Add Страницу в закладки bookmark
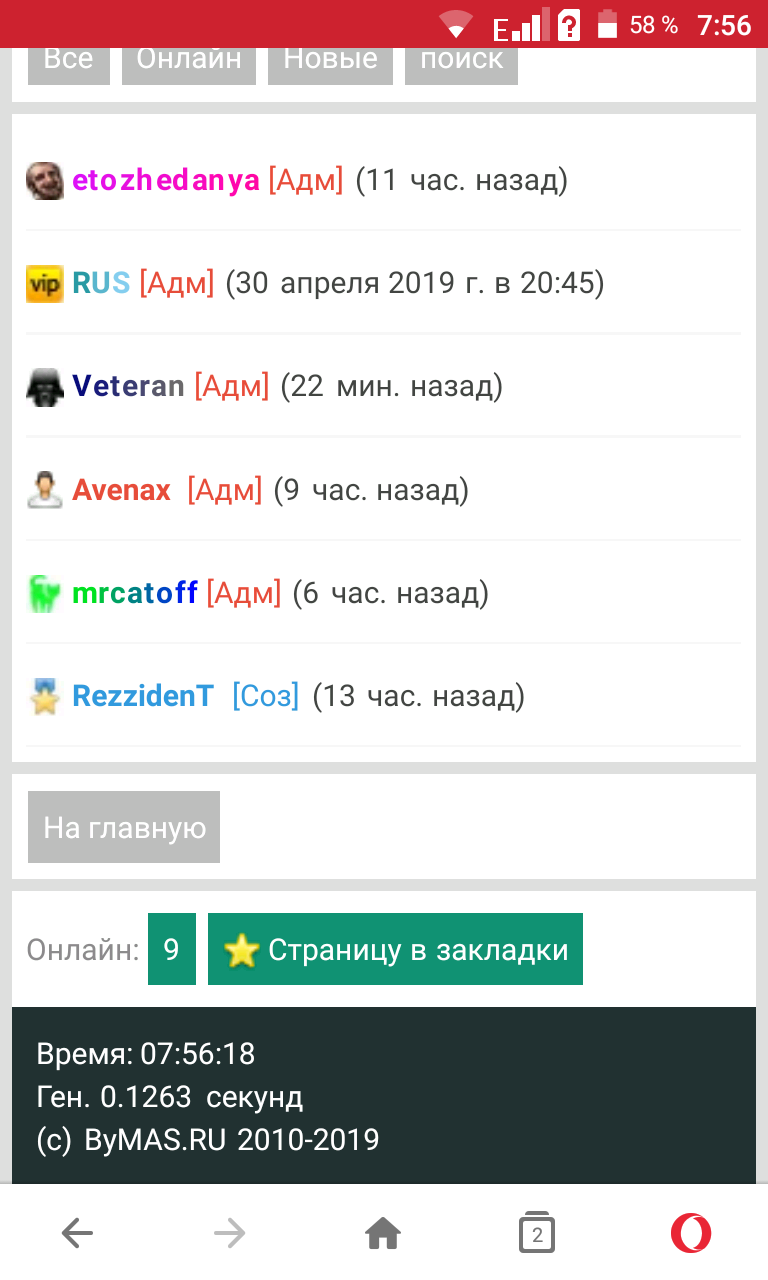 [395, 950]
